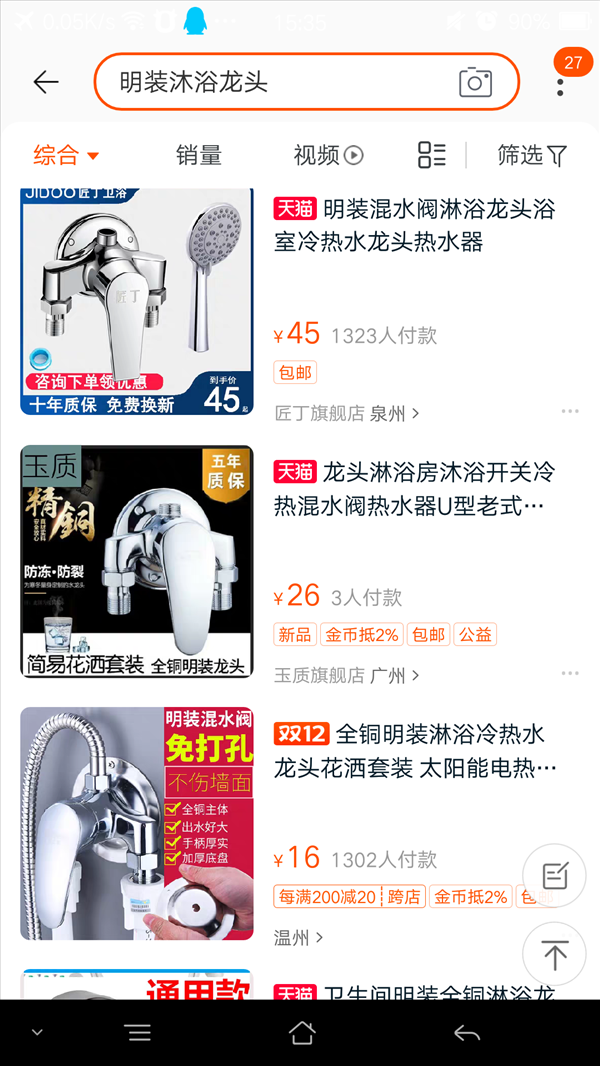Sort results by 销量

[x=198, y=155]
